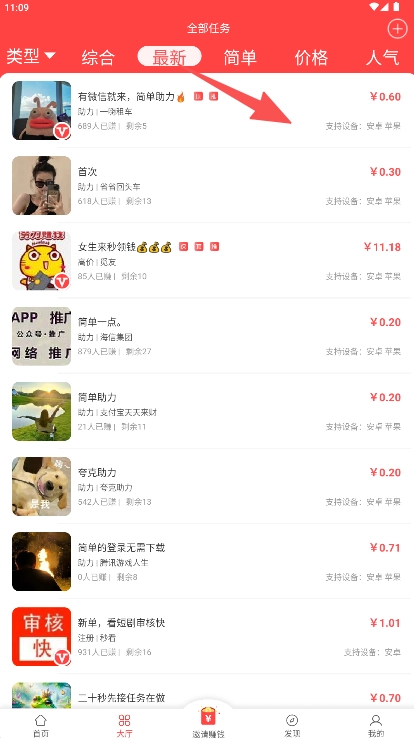Viewport: 414px width, 738px height.
Task: Open the 类型 dropdown filter
Action: (31, 56)
